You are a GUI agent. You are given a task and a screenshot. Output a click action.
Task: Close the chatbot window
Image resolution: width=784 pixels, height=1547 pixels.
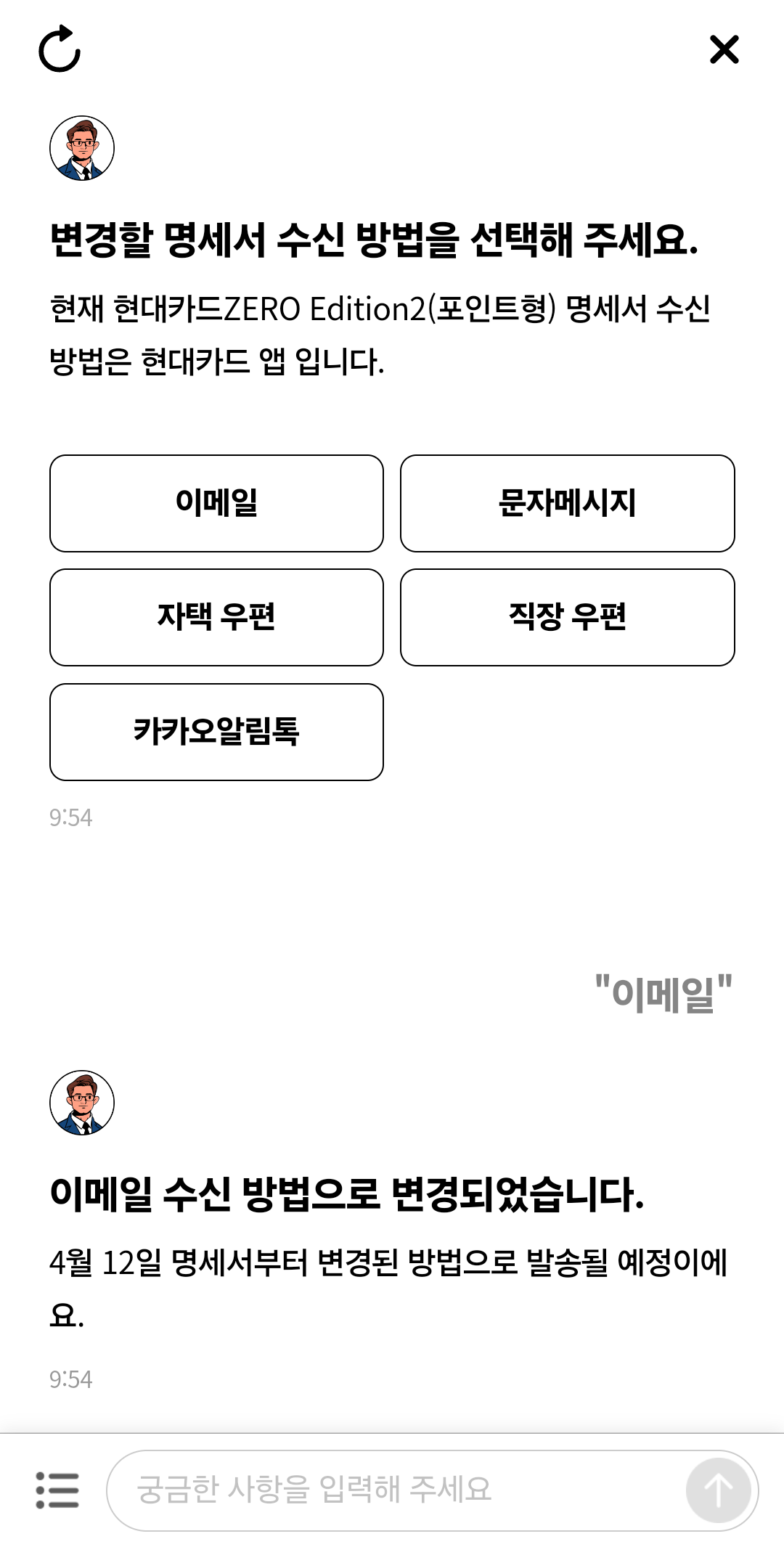724,49
